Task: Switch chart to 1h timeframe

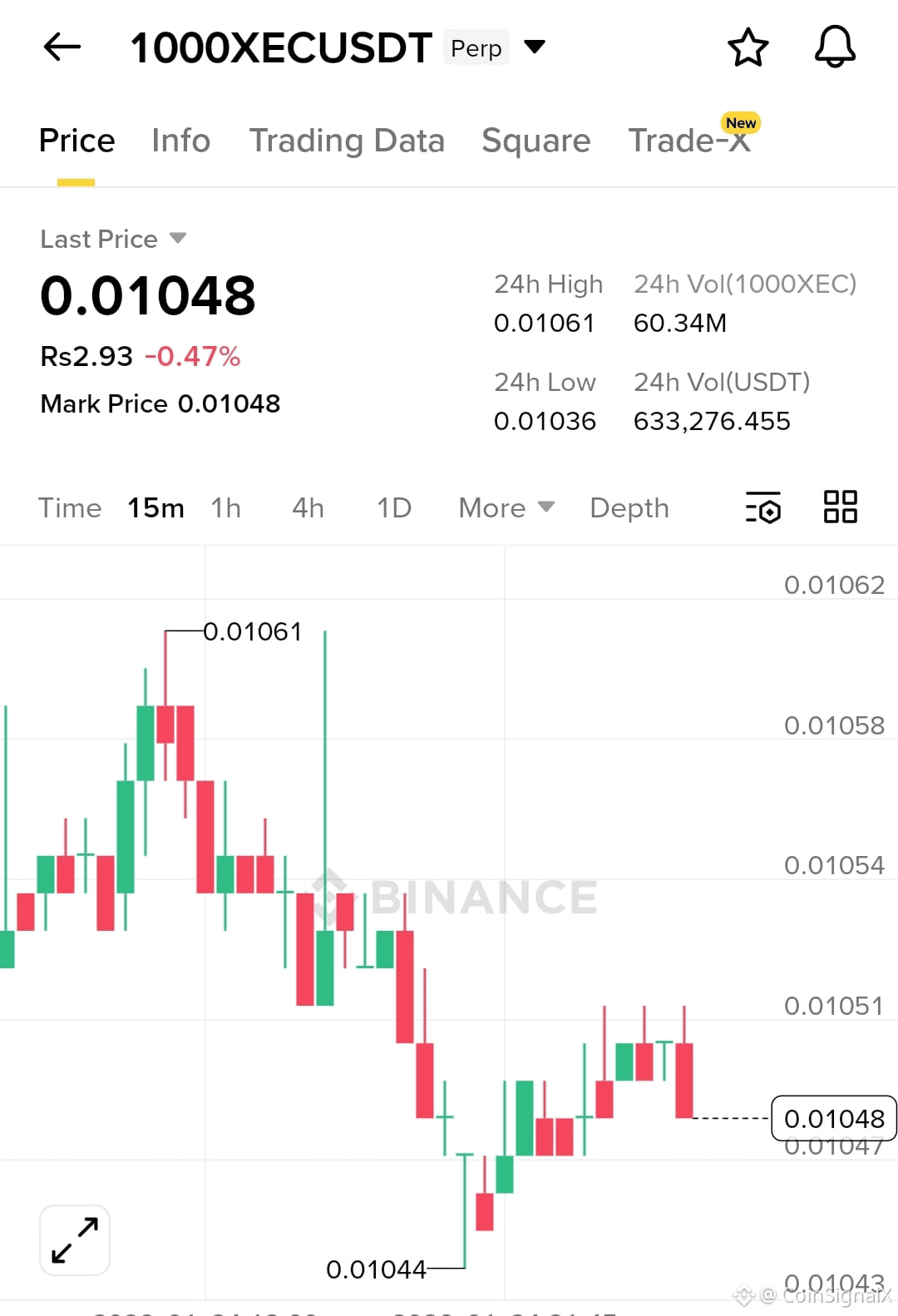Action: 225,507
